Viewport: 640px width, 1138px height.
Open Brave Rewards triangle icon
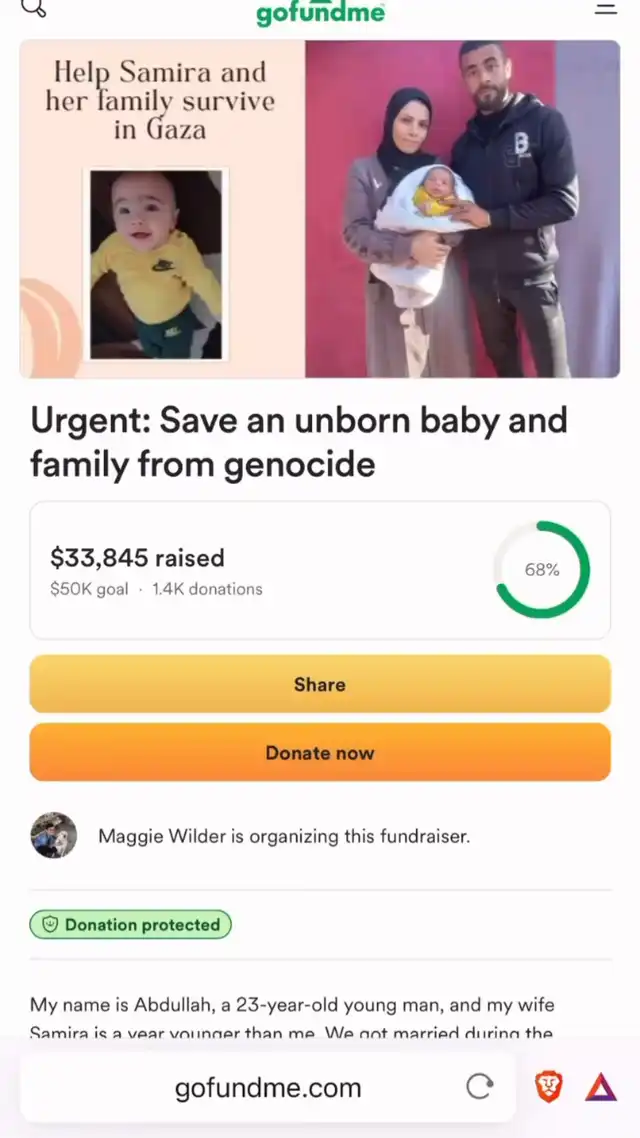pyautogui.click(x=601, y=1088)
